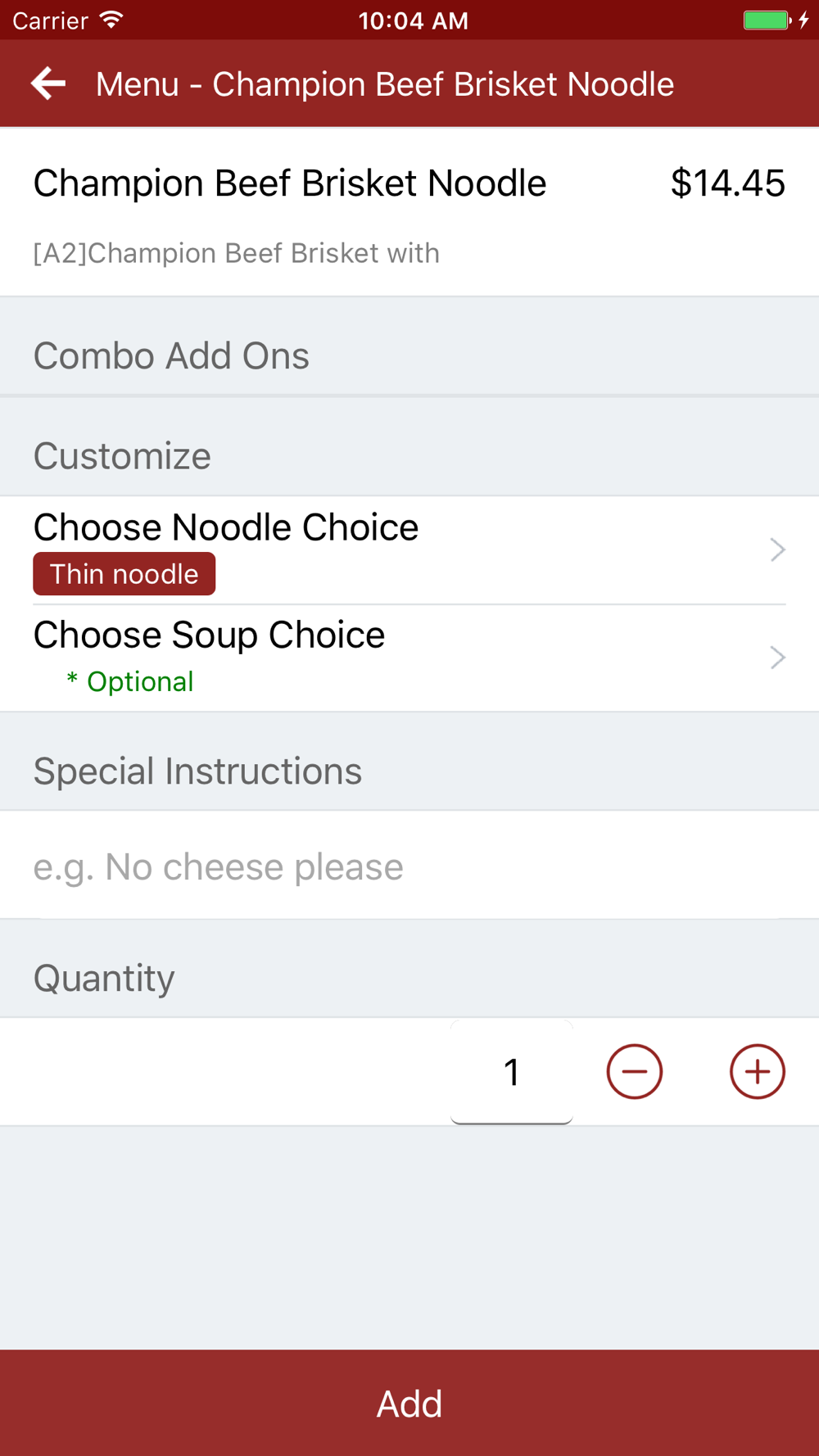Tap the quantity number field
This screenshot has width=819, height=1456.
point(512,1072)
